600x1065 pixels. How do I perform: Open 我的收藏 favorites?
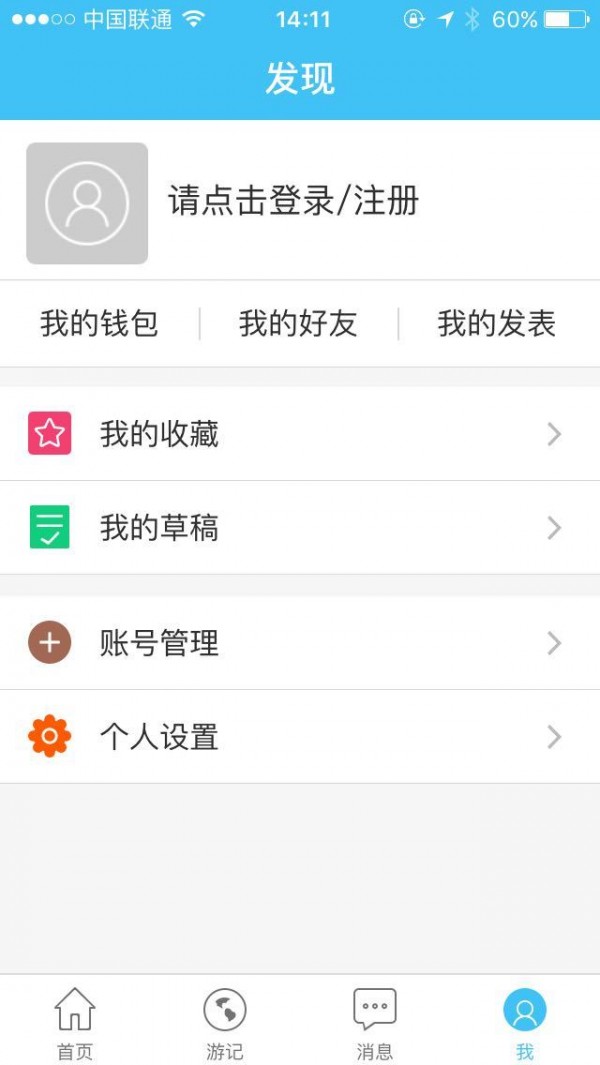point(300,434)
